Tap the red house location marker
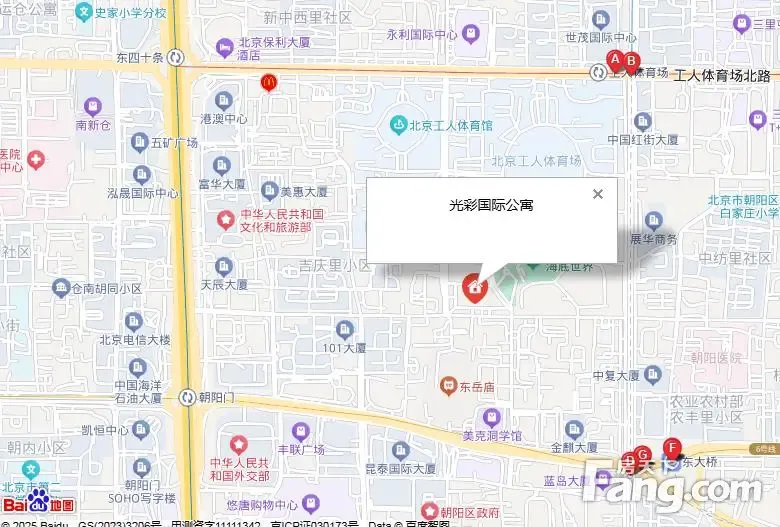780x527 pixels. coord(474,290)
